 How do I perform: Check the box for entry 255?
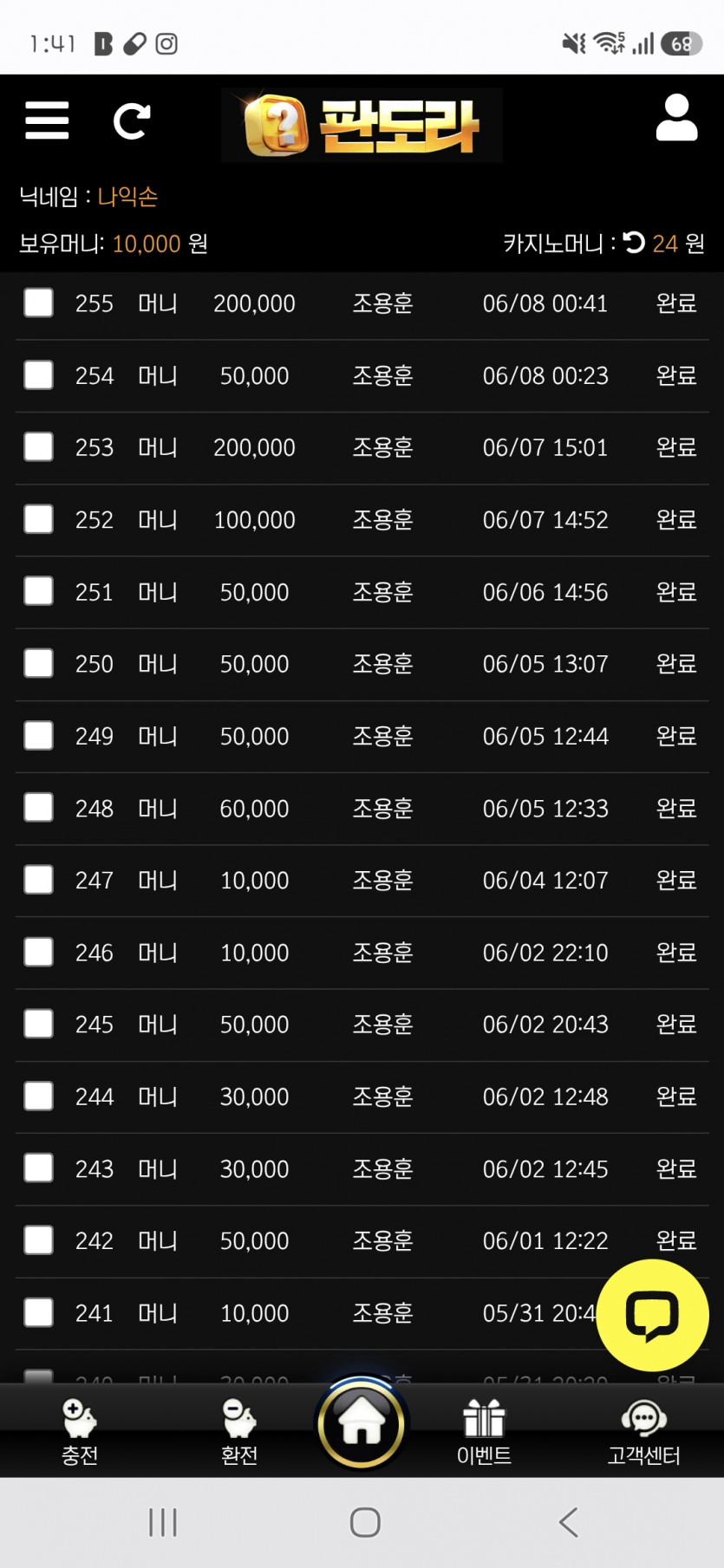click(38, 303)
